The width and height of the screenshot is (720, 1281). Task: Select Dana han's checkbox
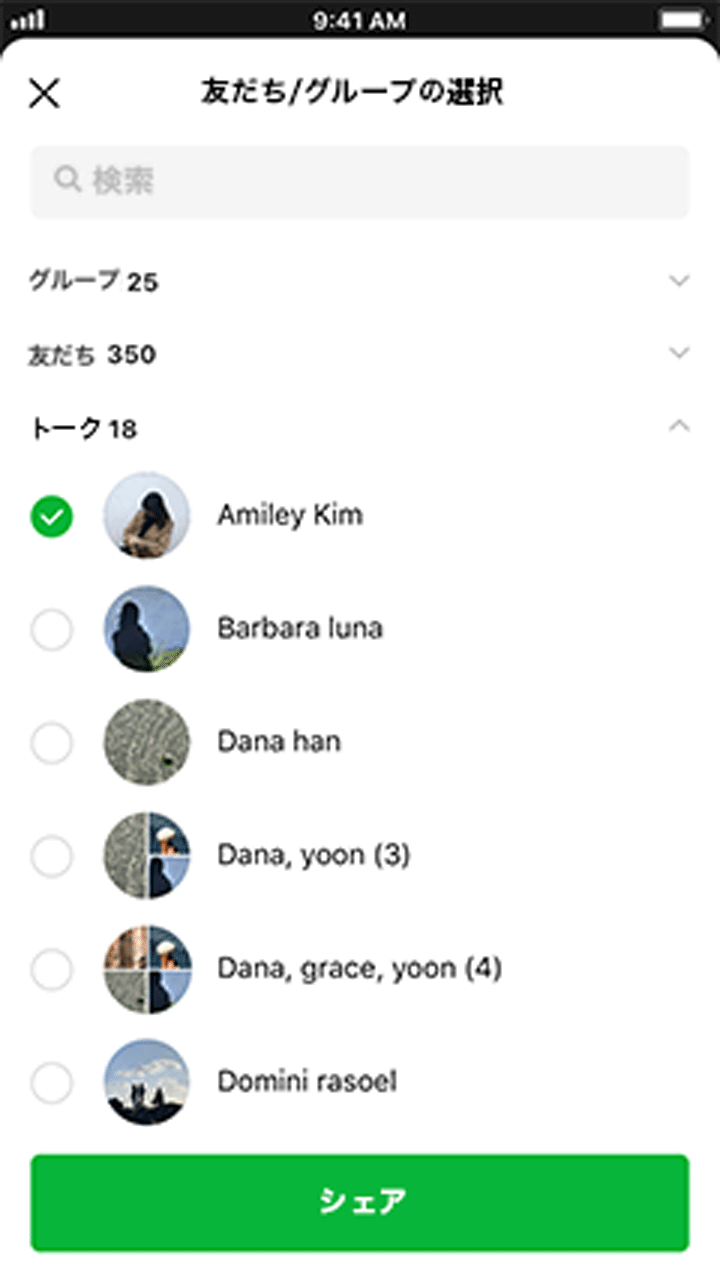click(x=52, y=742)
